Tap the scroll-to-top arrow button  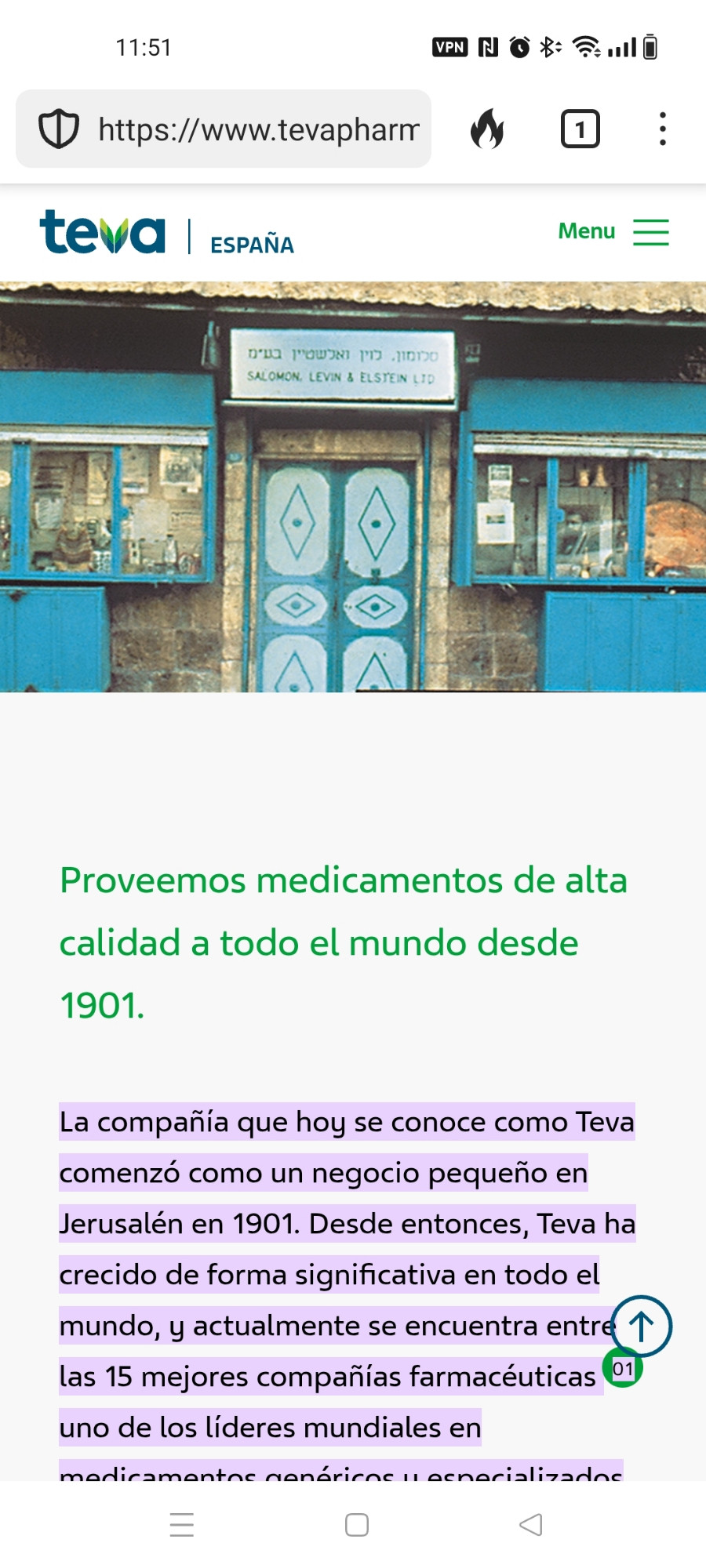click(x=642, y=1327)
